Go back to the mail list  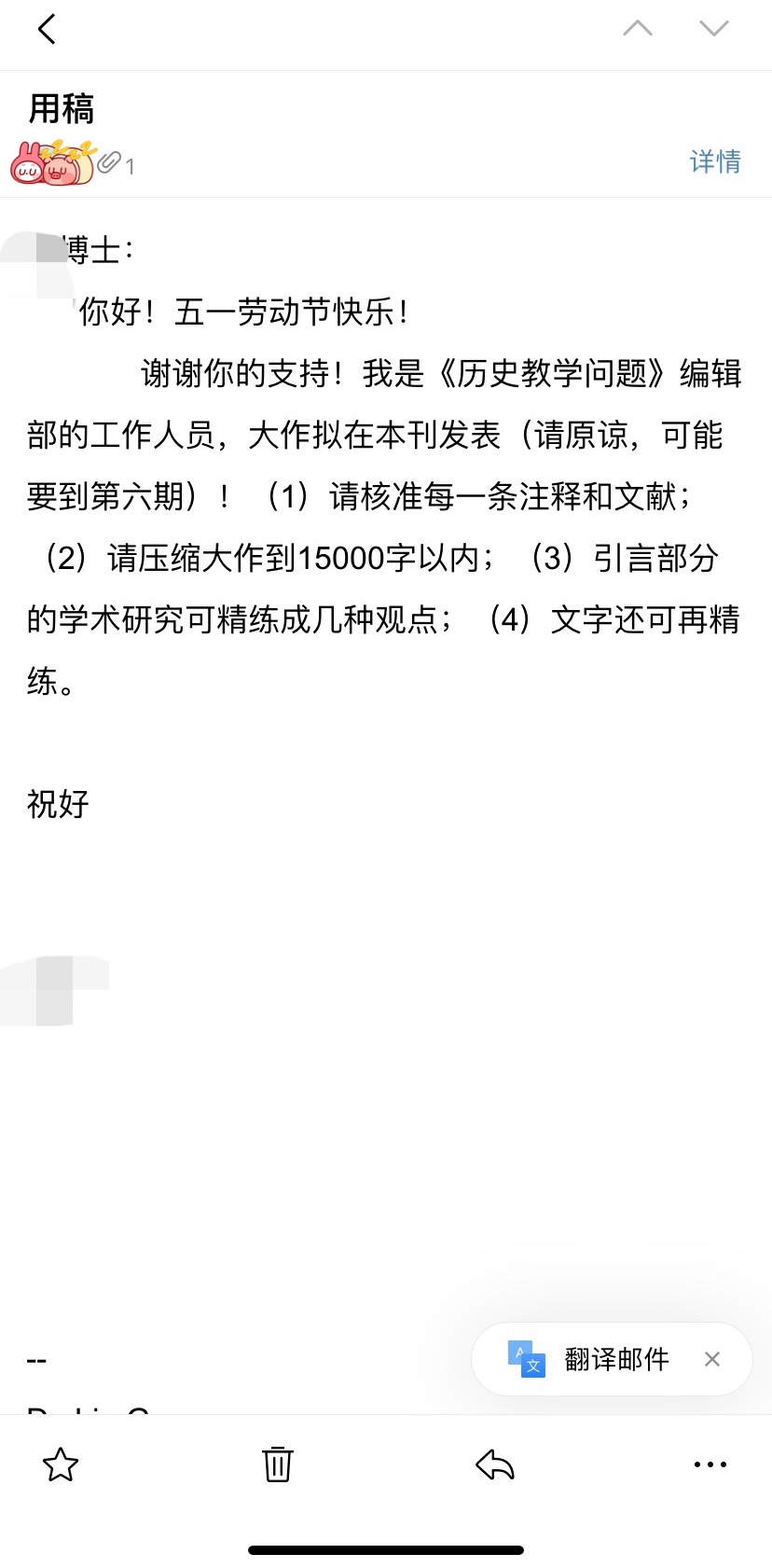pyautogui.click(x=47, y=29)
